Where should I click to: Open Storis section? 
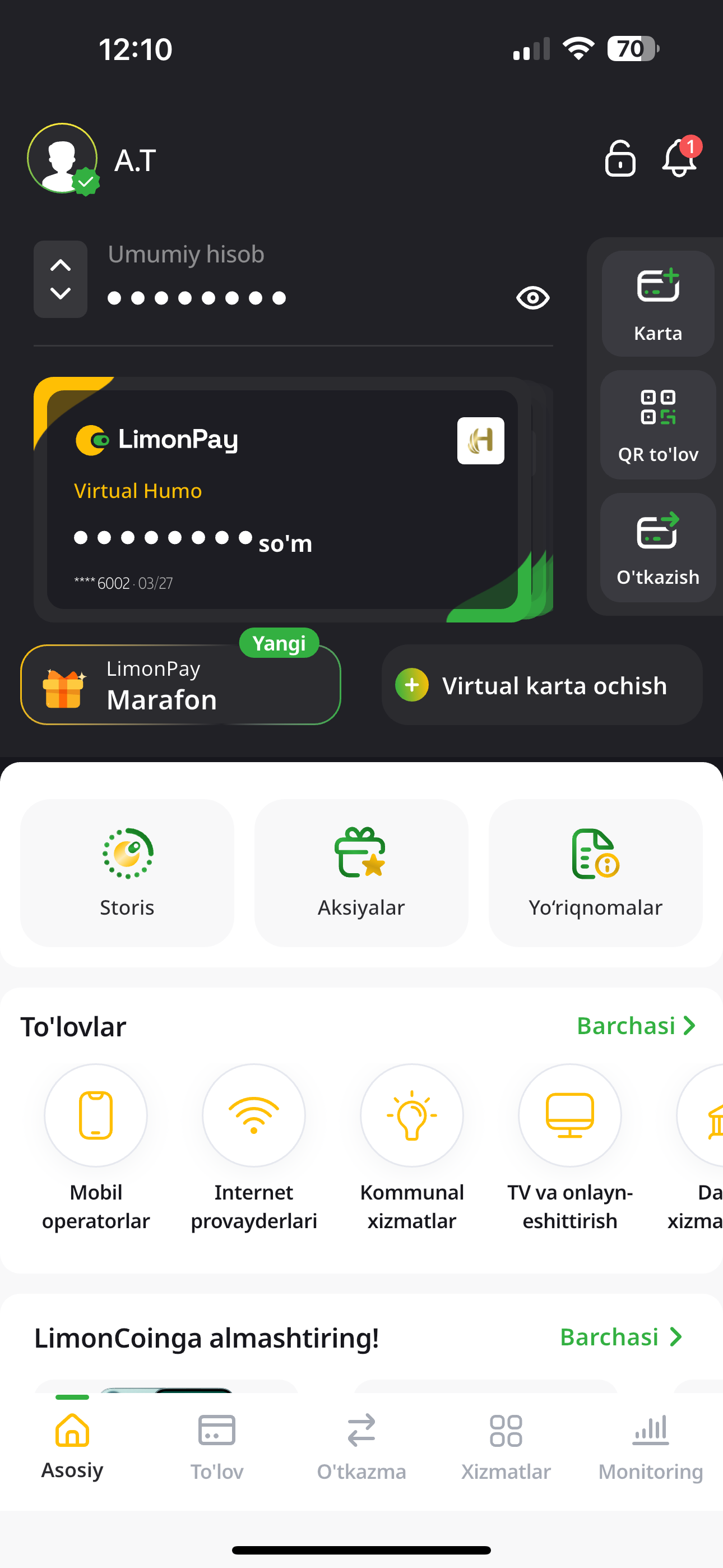pyautogui.click(x=127, y=874)
